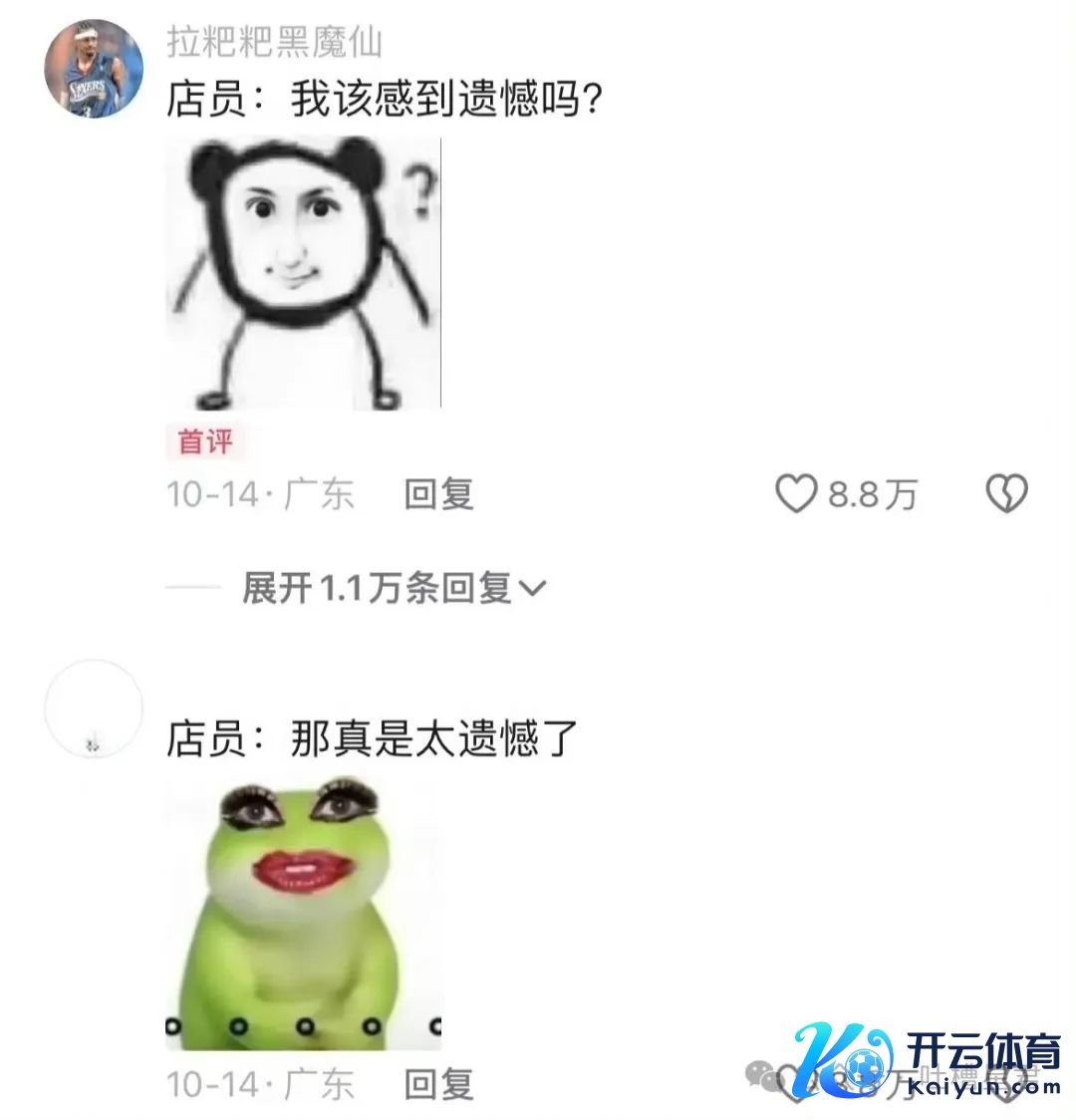1076x1120 pixels.
Task: Expand the 1.1万 replies
Action: (x=394, y=588)
